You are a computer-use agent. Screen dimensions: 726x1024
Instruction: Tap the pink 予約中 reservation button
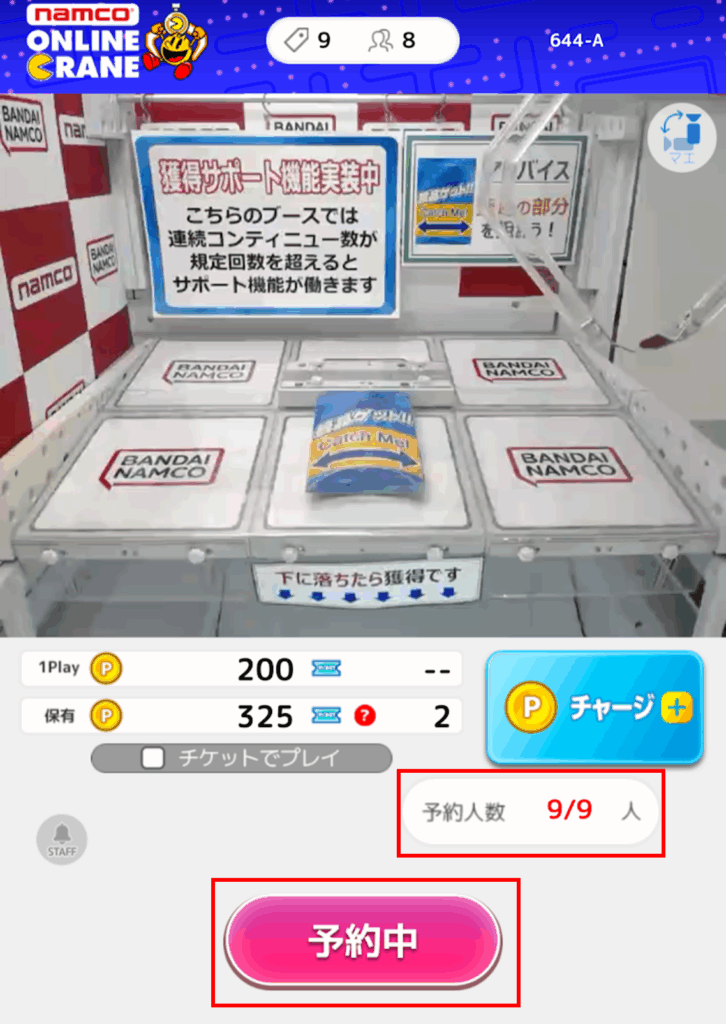click(363, 941)
